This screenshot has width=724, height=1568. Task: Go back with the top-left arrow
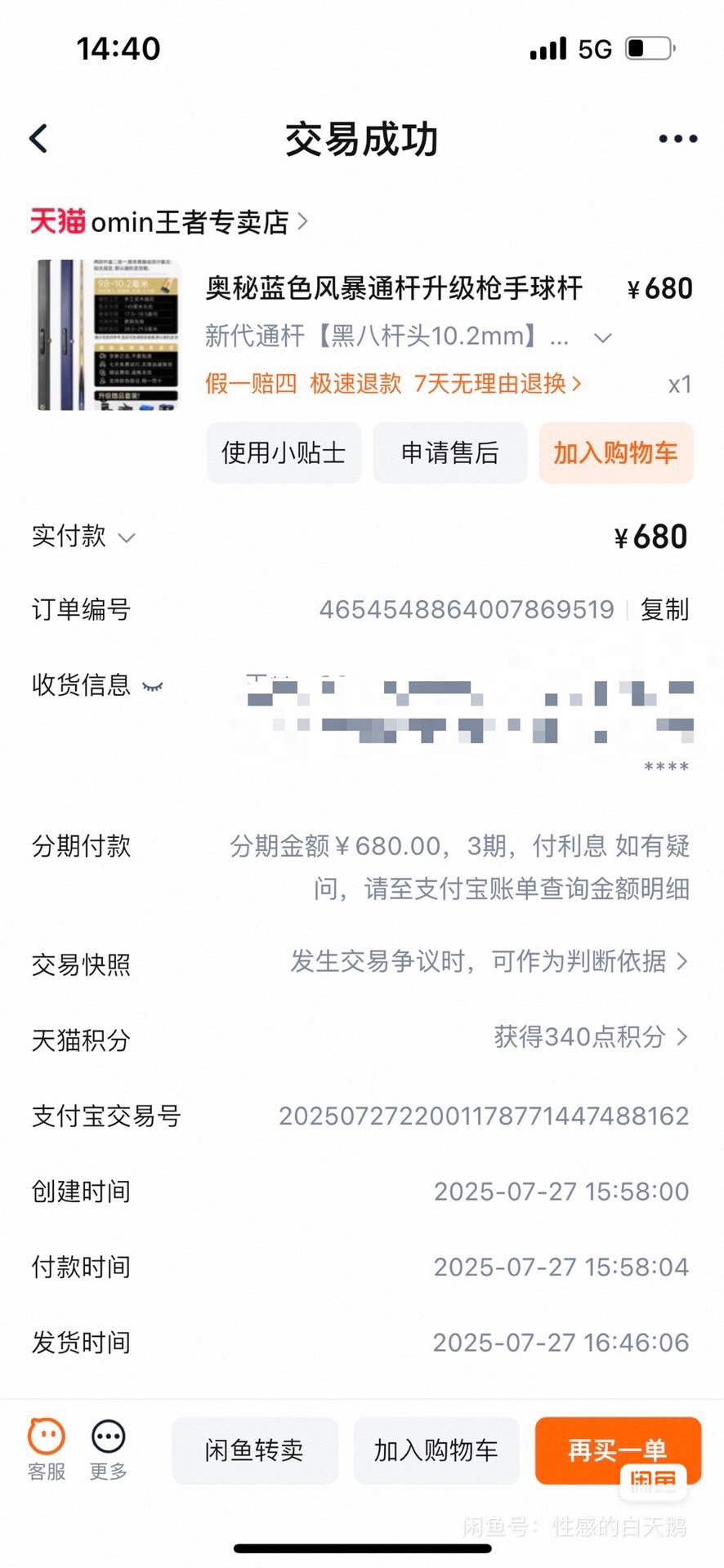(x=38, y=139)
